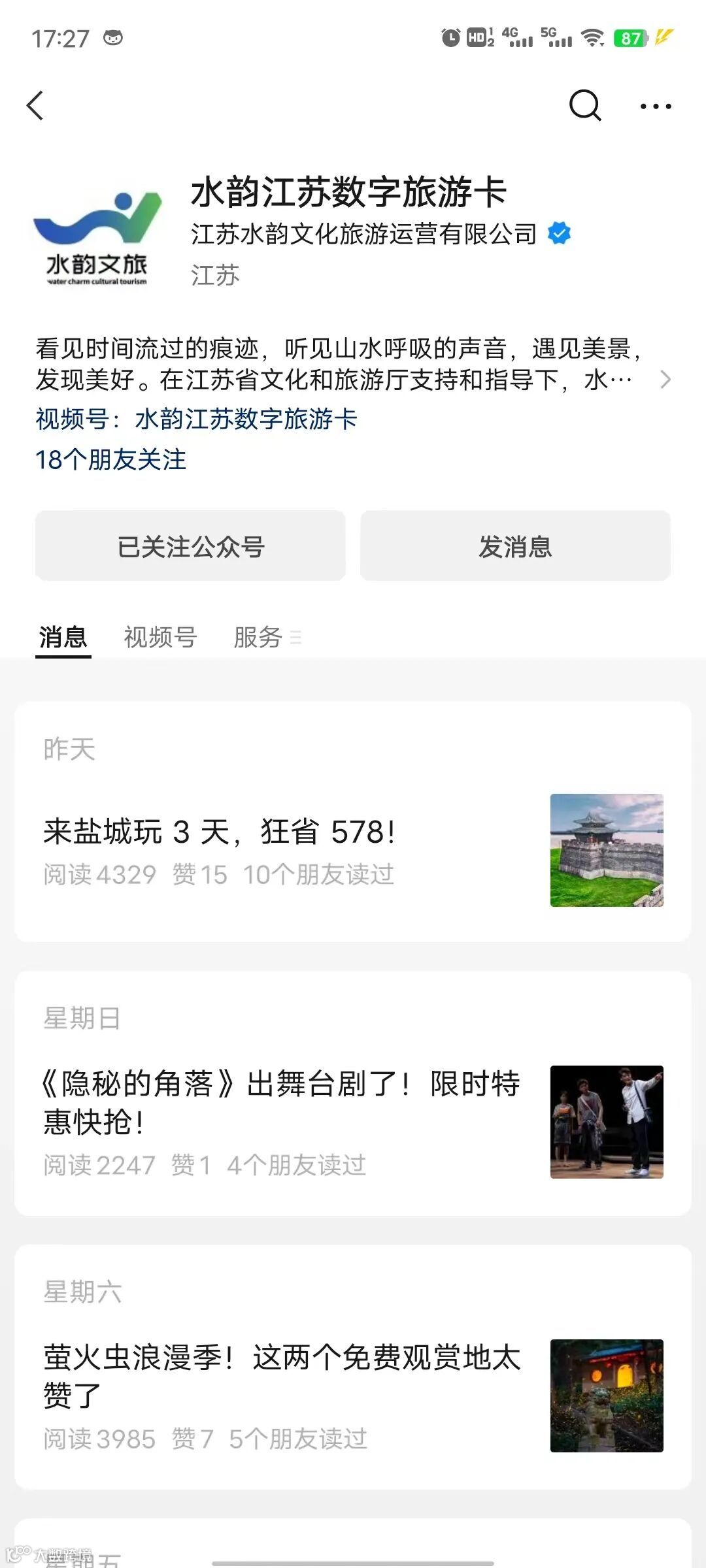706x1568 pixels.
Task: Switch to the 视频号 tab
Action: pyautogui.click(x=160, y=637)
